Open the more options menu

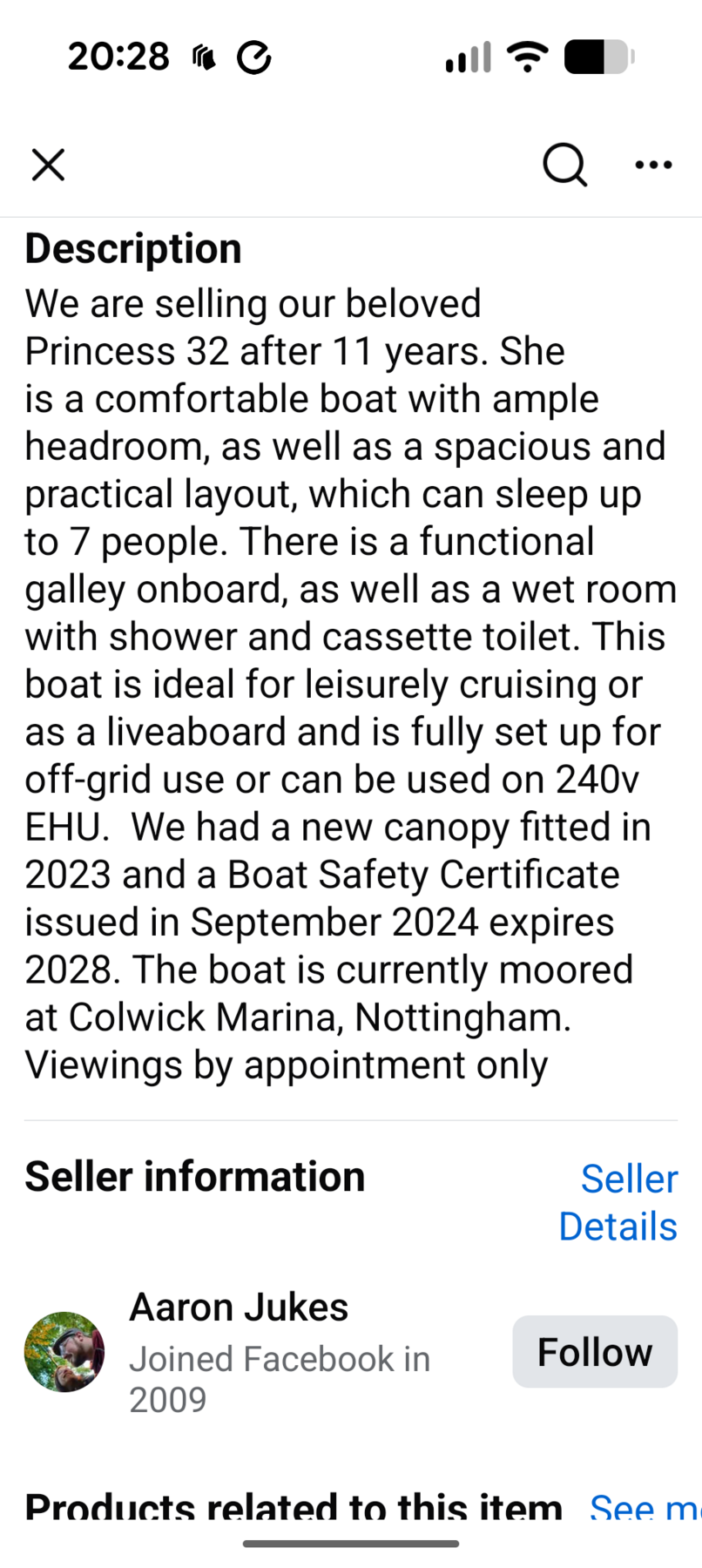pyautogui.click(x=652, y=165)
